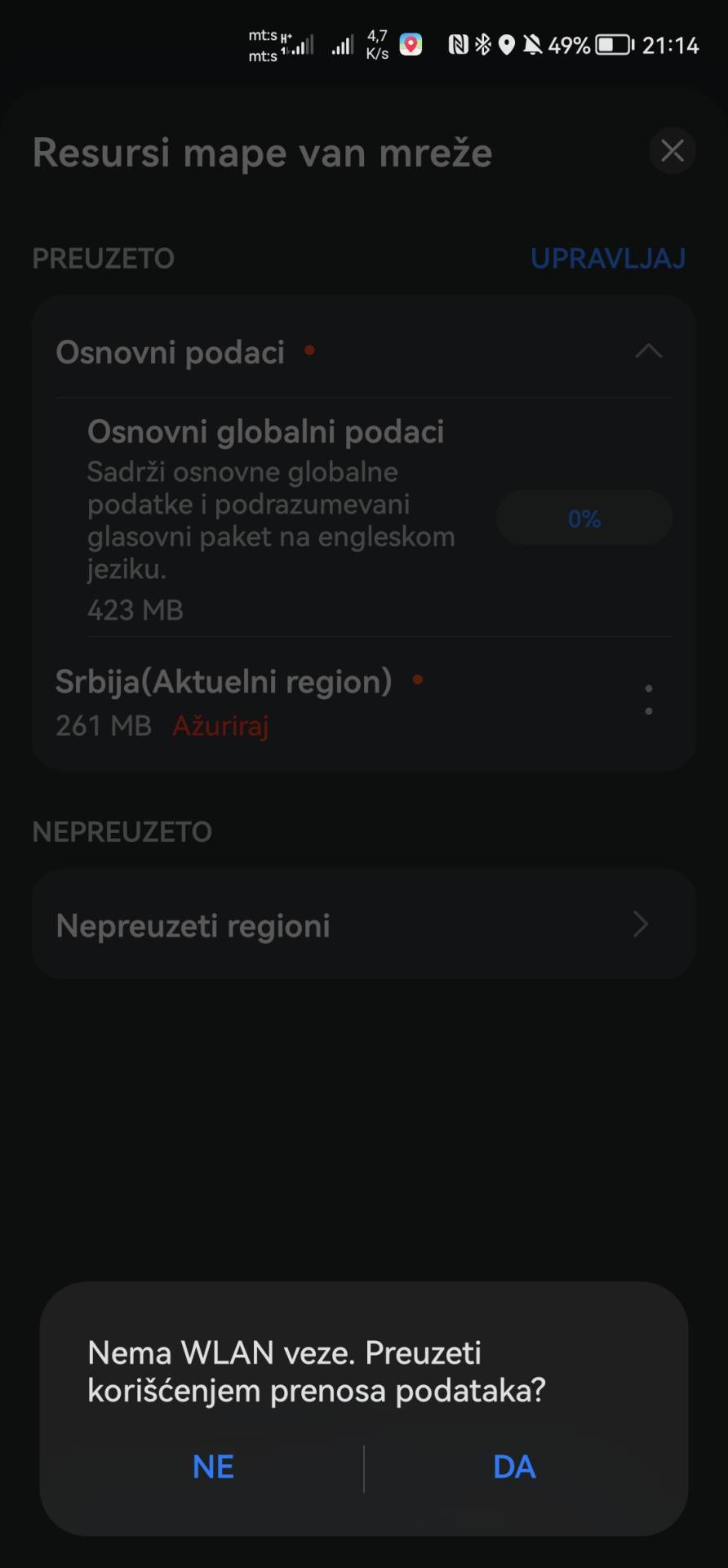
Task: Tap the notification mute icon in status bar
Action: [535, 46]
